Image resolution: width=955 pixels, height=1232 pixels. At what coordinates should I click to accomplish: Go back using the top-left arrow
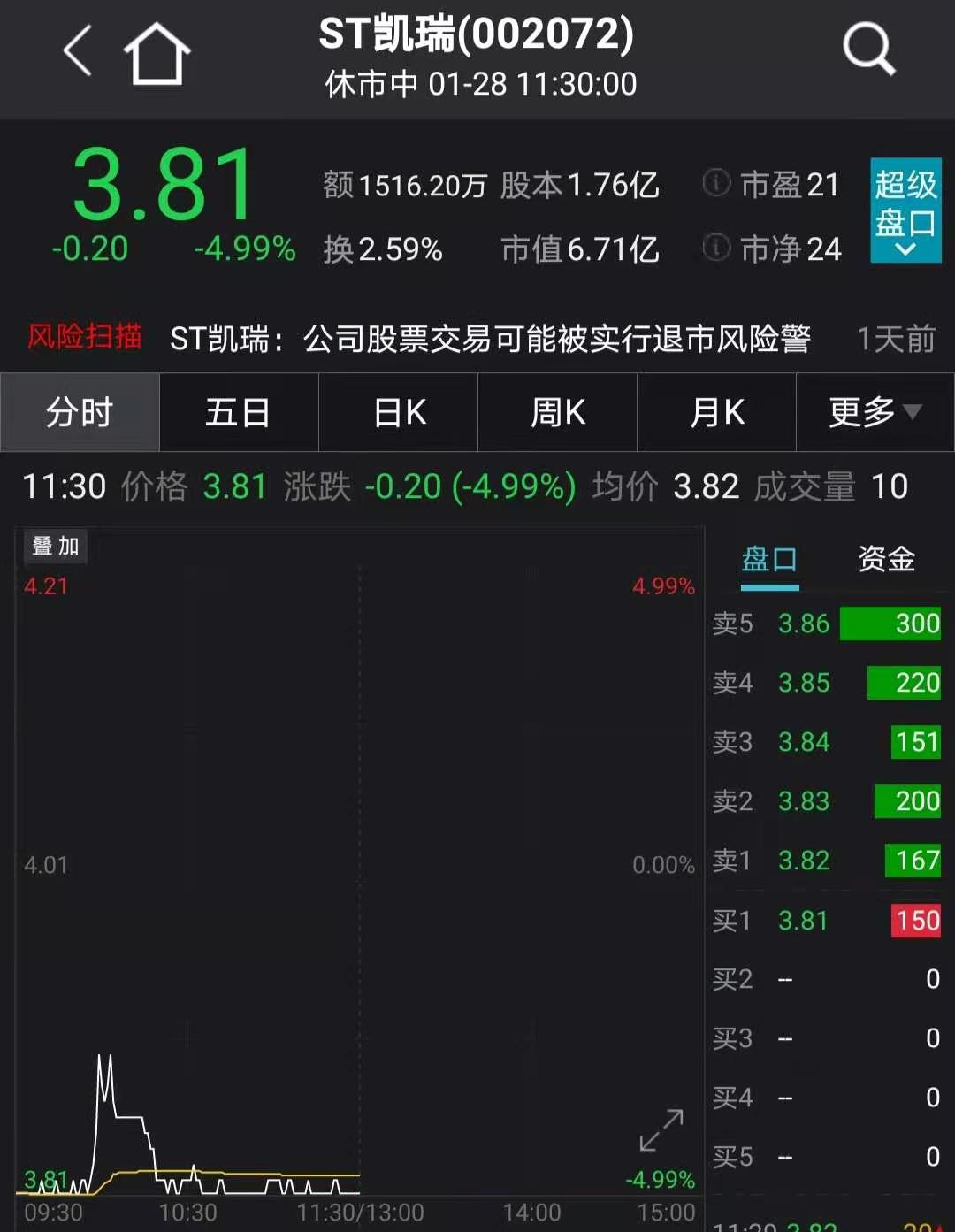coord(79,51)
